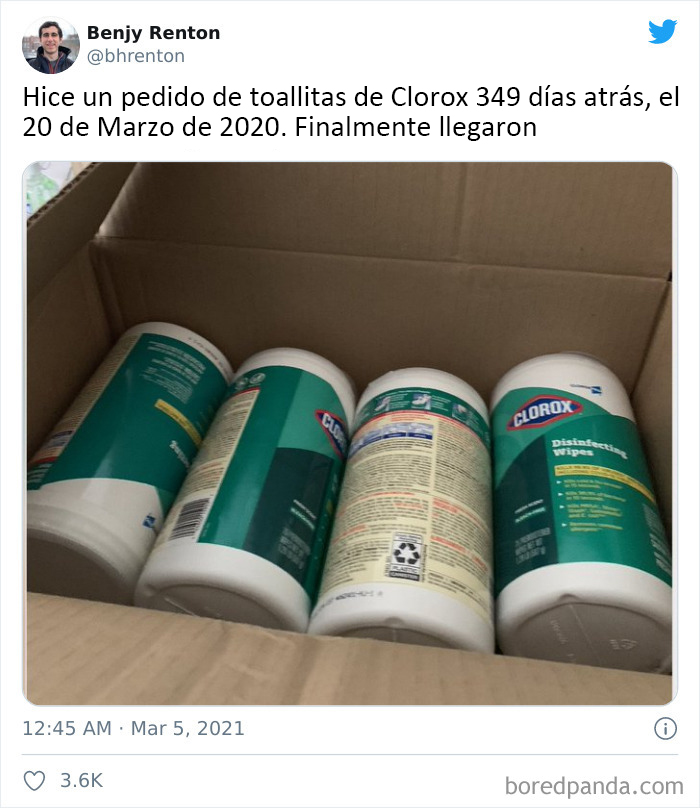The width and height of the screenshot is (700, 808).
Task: Open the Clorox wipes box photo
Action: point(349,433)
